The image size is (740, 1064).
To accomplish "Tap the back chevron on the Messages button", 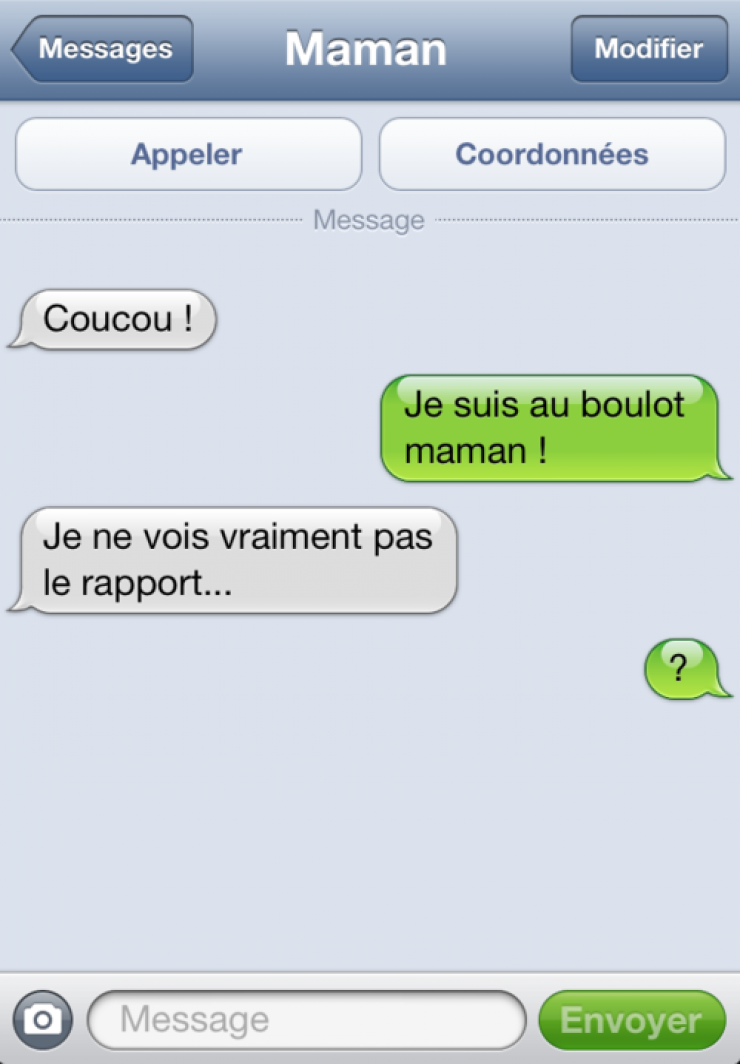I will 22,49.
